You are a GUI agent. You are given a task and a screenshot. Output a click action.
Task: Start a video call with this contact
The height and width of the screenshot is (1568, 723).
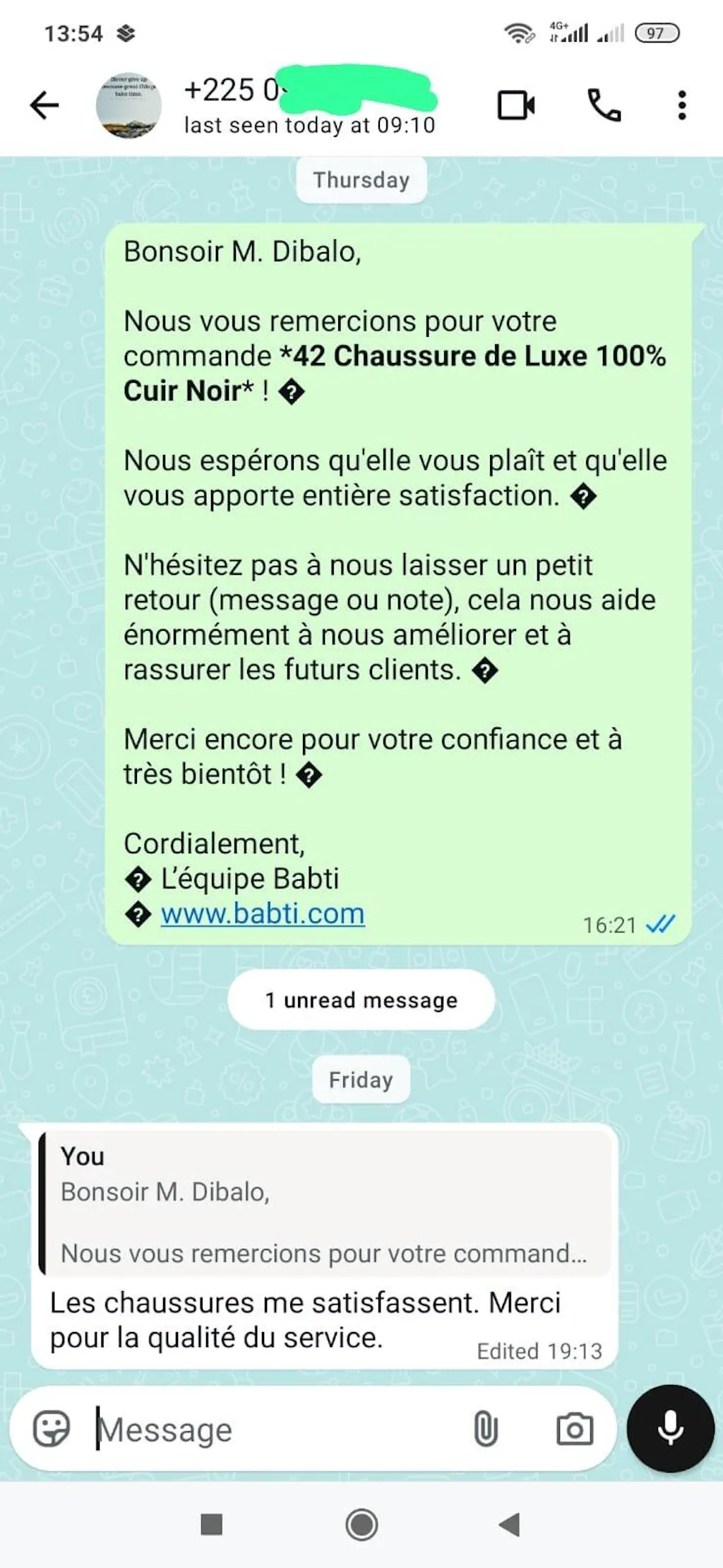point(516,106)
